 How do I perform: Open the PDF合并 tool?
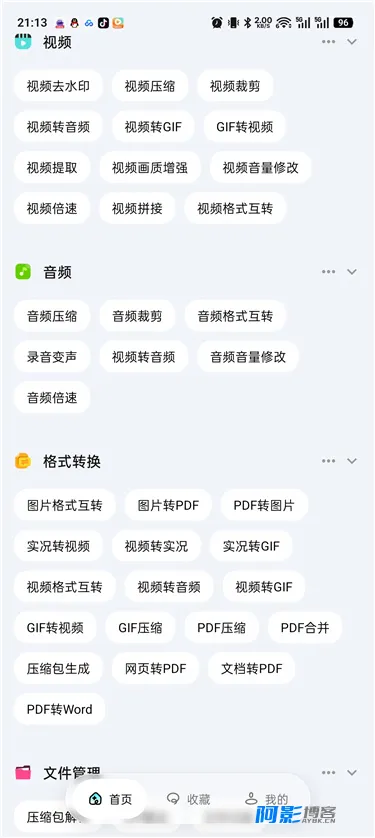[x=304, y=627]
